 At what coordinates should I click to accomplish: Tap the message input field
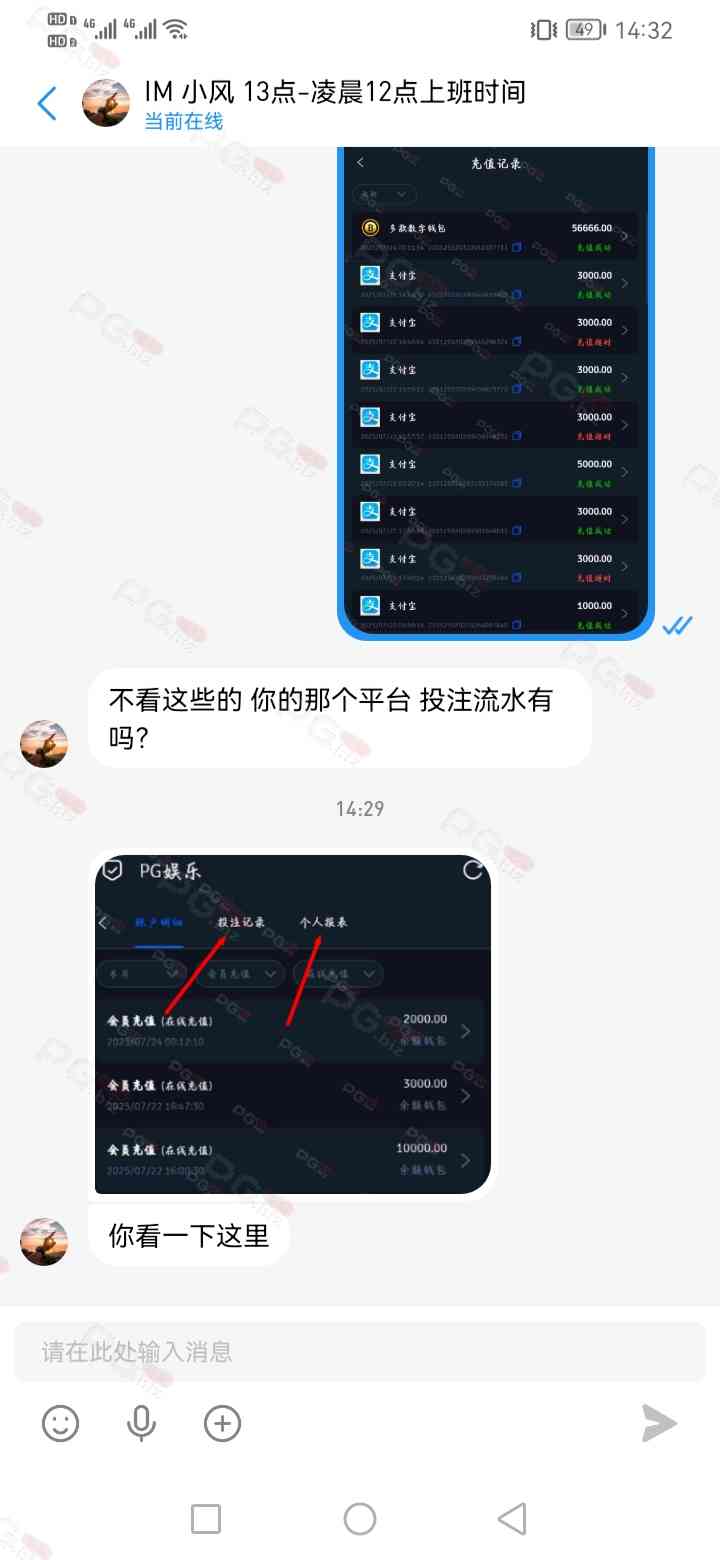[360, 1352]
